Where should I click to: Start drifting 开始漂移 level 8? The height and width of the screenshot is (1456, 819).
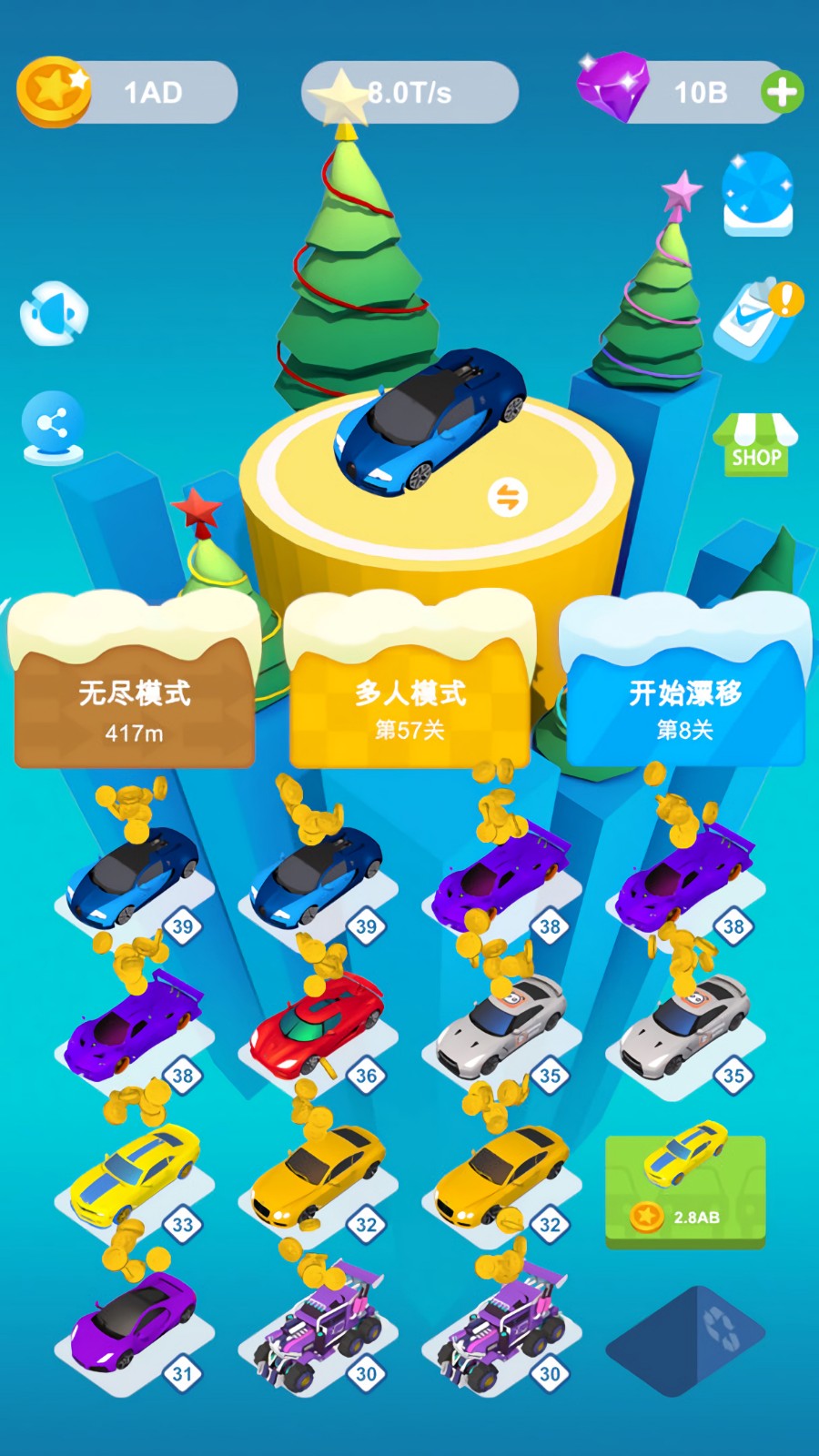click(684, 705)
